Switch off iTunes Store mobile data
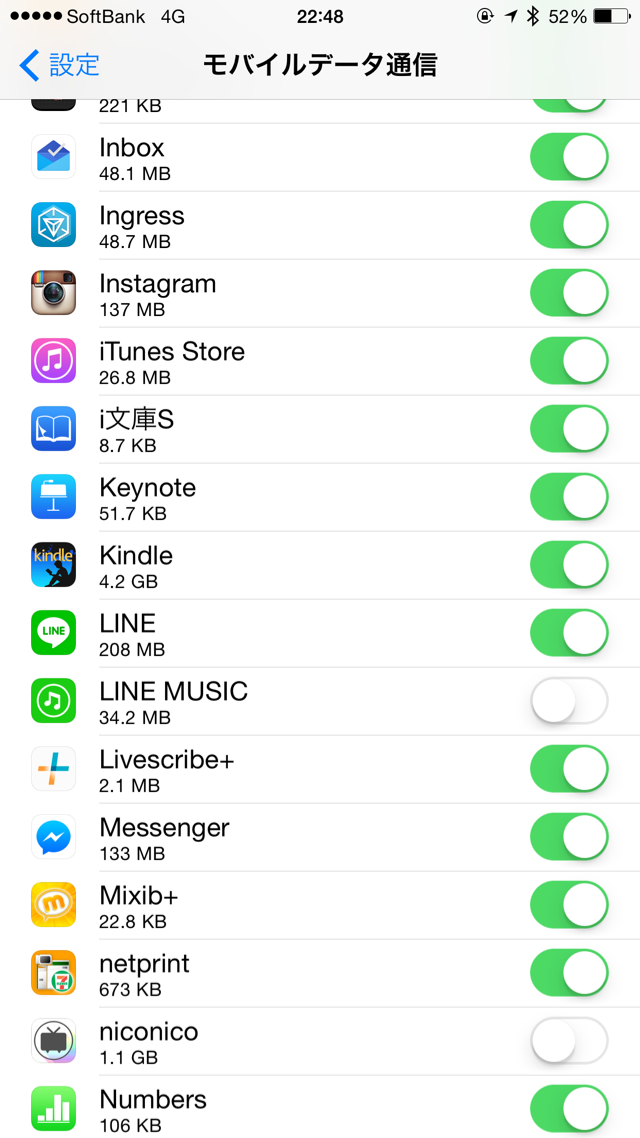 coord(569,360)
